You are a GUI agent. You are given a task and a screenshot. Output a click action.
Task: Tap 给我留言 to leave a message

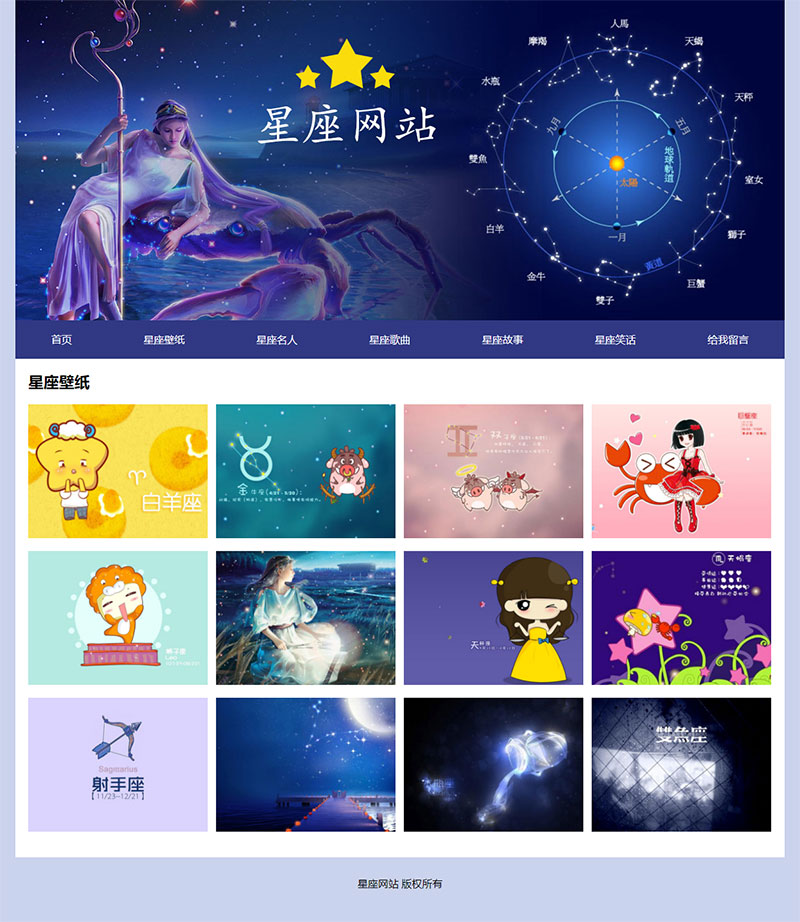(x=728, y=340)
